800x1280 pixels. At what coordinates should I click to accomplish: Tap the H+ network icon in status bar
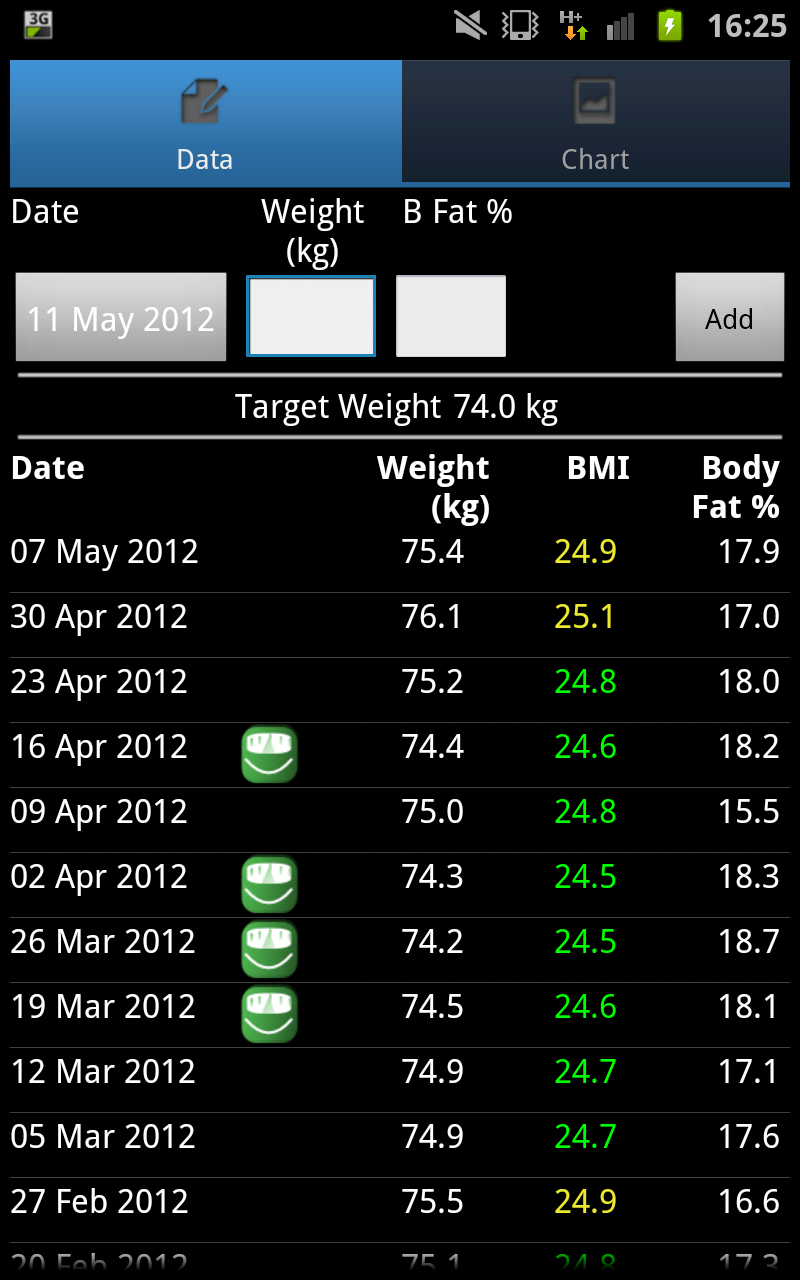click(x=571, y=25)
